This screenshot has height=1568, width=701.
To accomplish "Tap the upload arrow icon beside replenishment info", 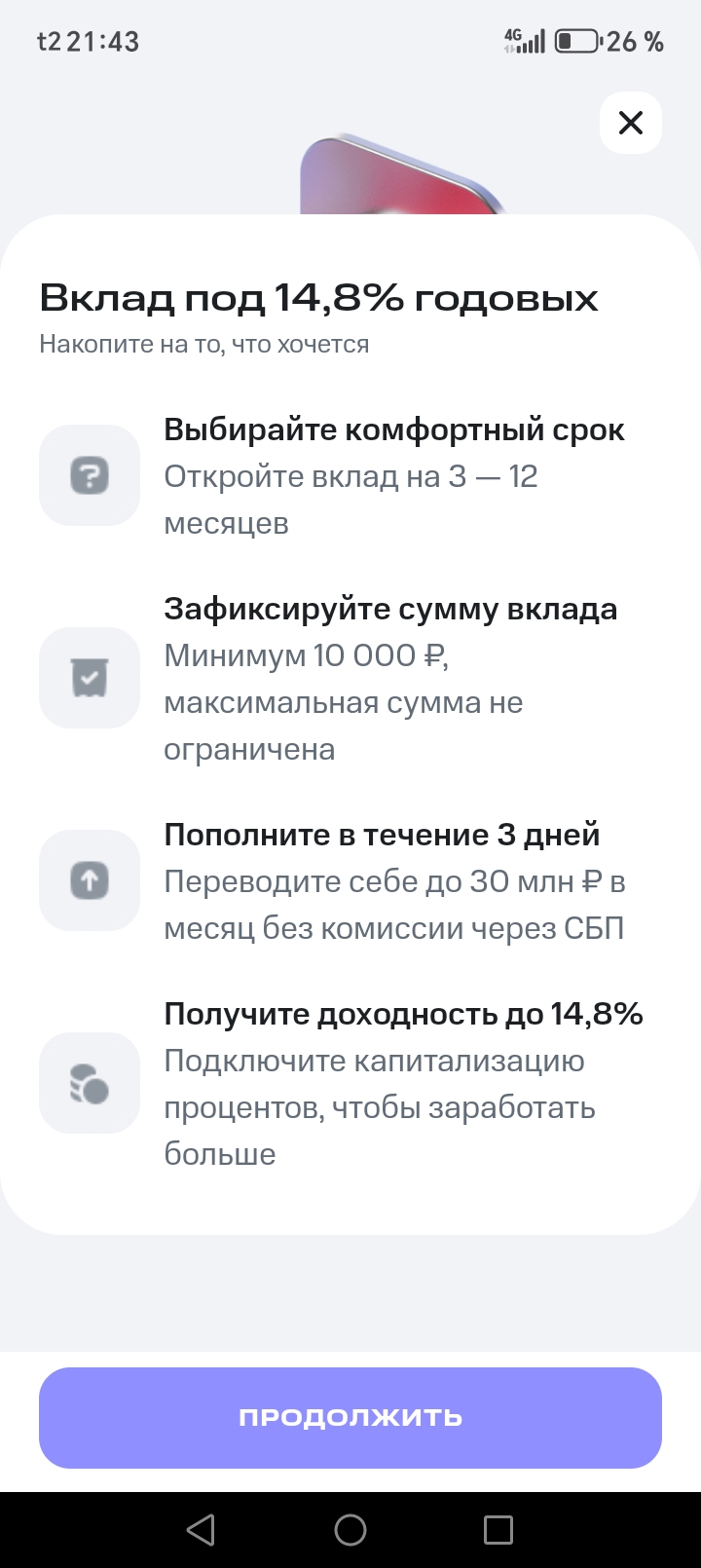I will click(x=89, y=879).
